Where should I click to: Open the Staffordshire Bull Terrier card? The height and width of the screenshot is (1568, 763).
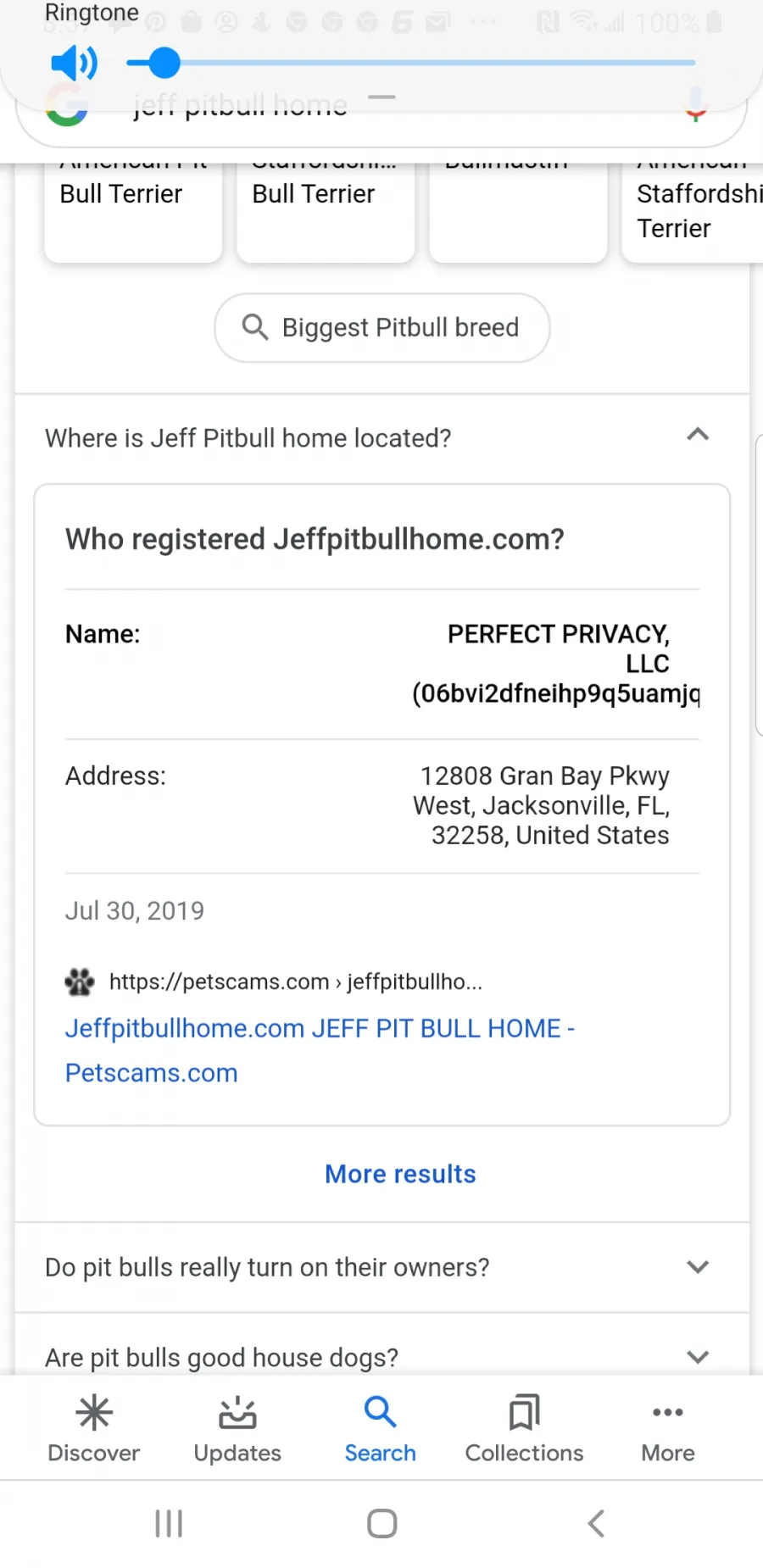tap(326, 212)
